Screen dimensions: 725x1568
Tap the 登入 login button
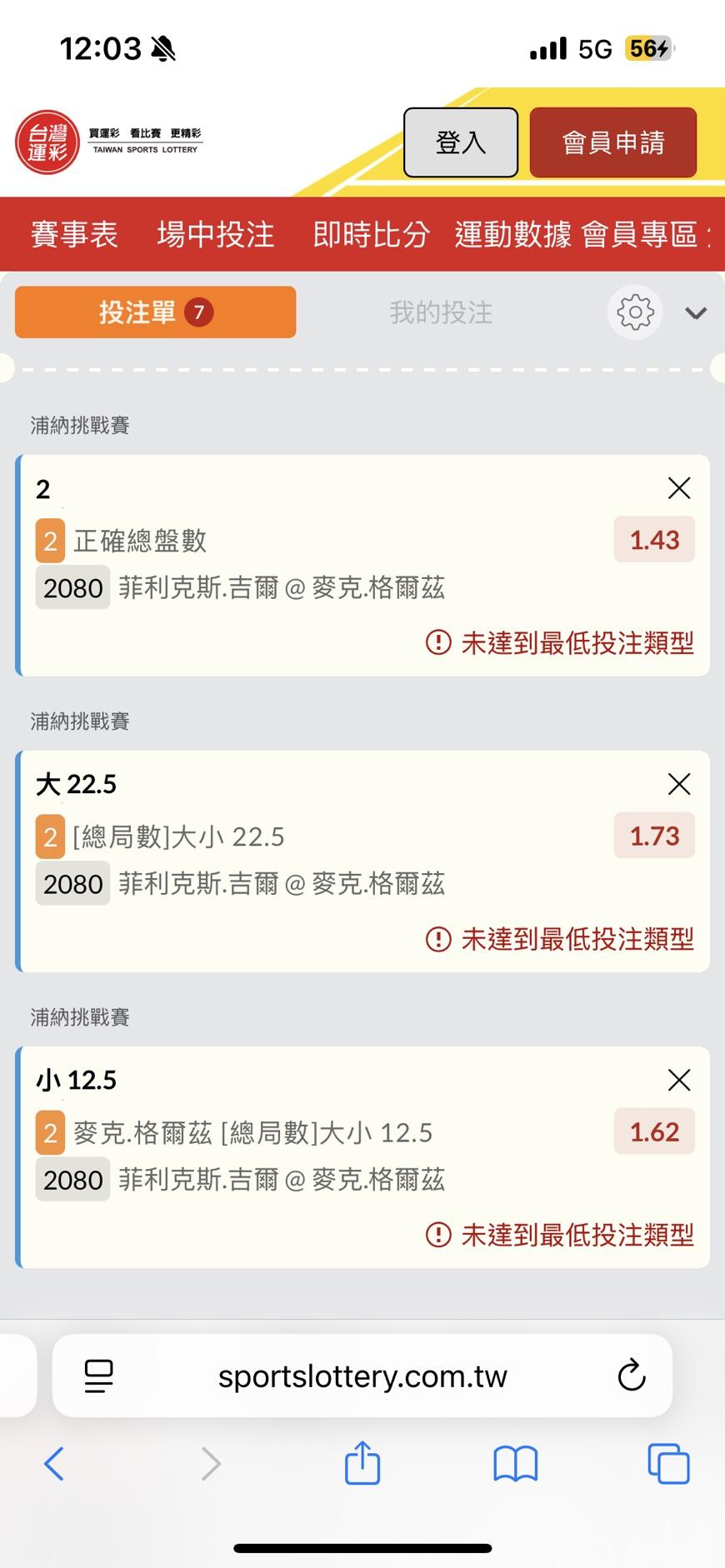point(460,142)
